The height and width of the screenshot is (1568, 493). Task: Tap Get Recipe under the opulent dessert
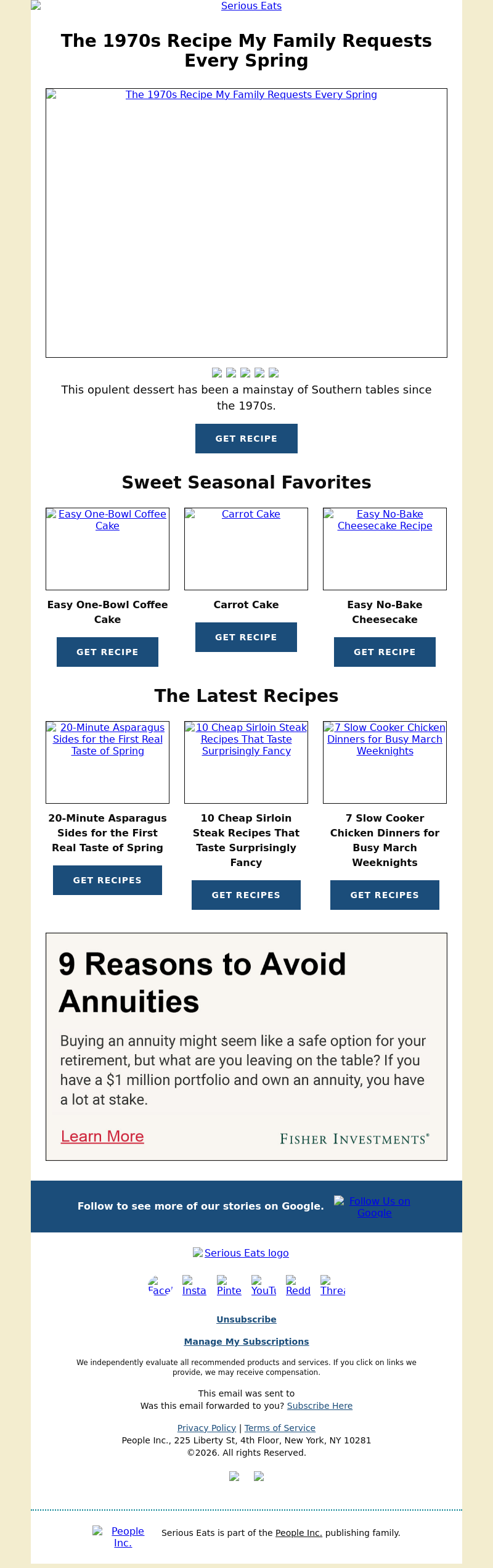click(x=246, y=439)
